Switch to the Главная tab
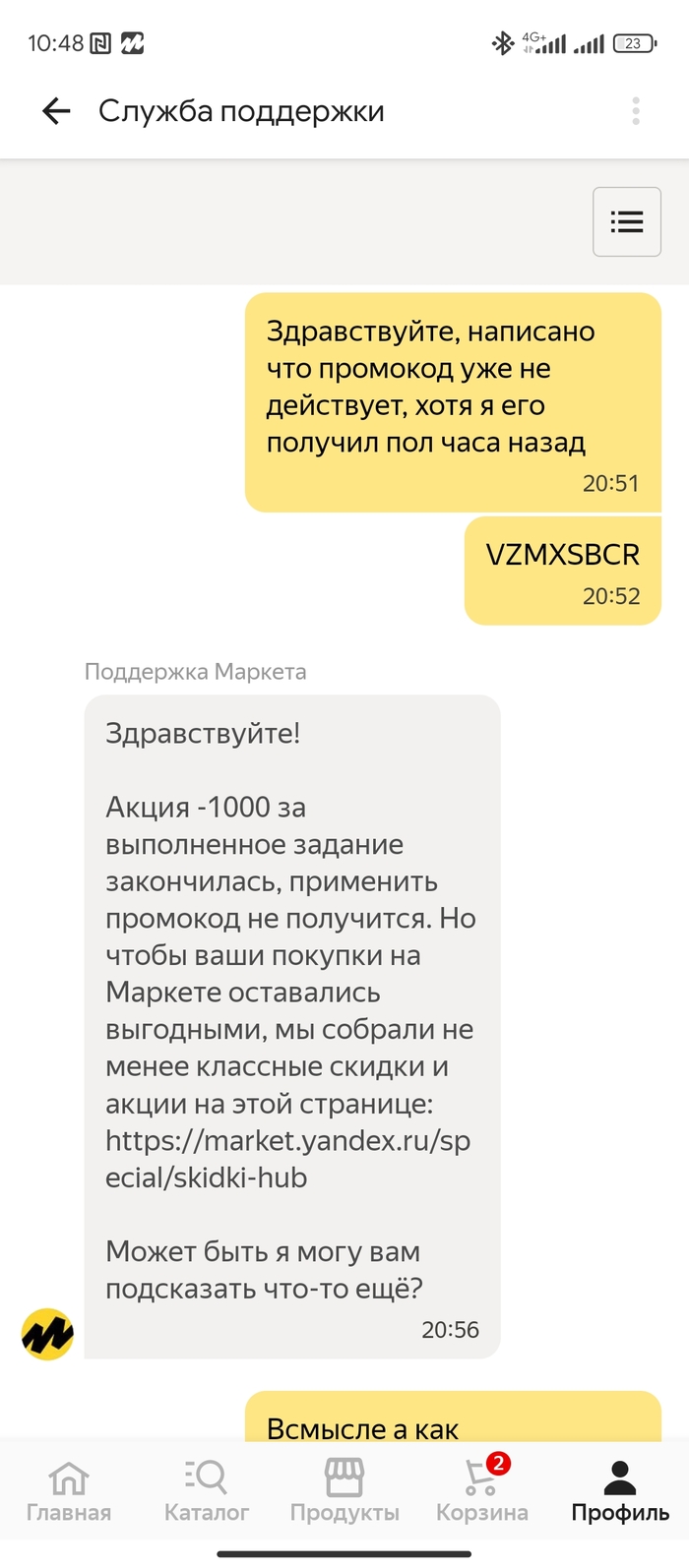689x1568 pixels. (69, 1491)
